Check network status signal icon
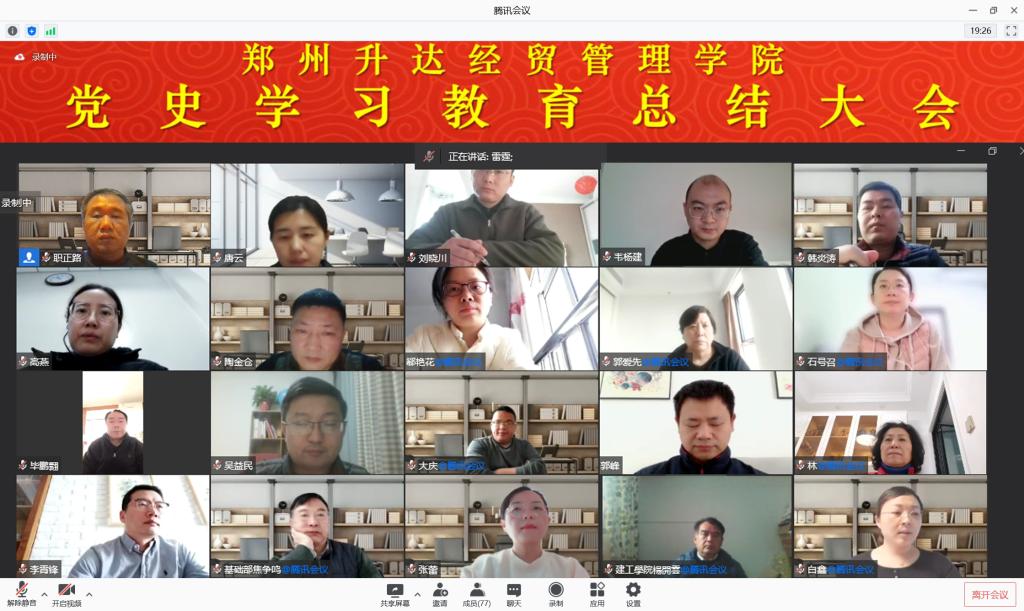 click(50, 31)
